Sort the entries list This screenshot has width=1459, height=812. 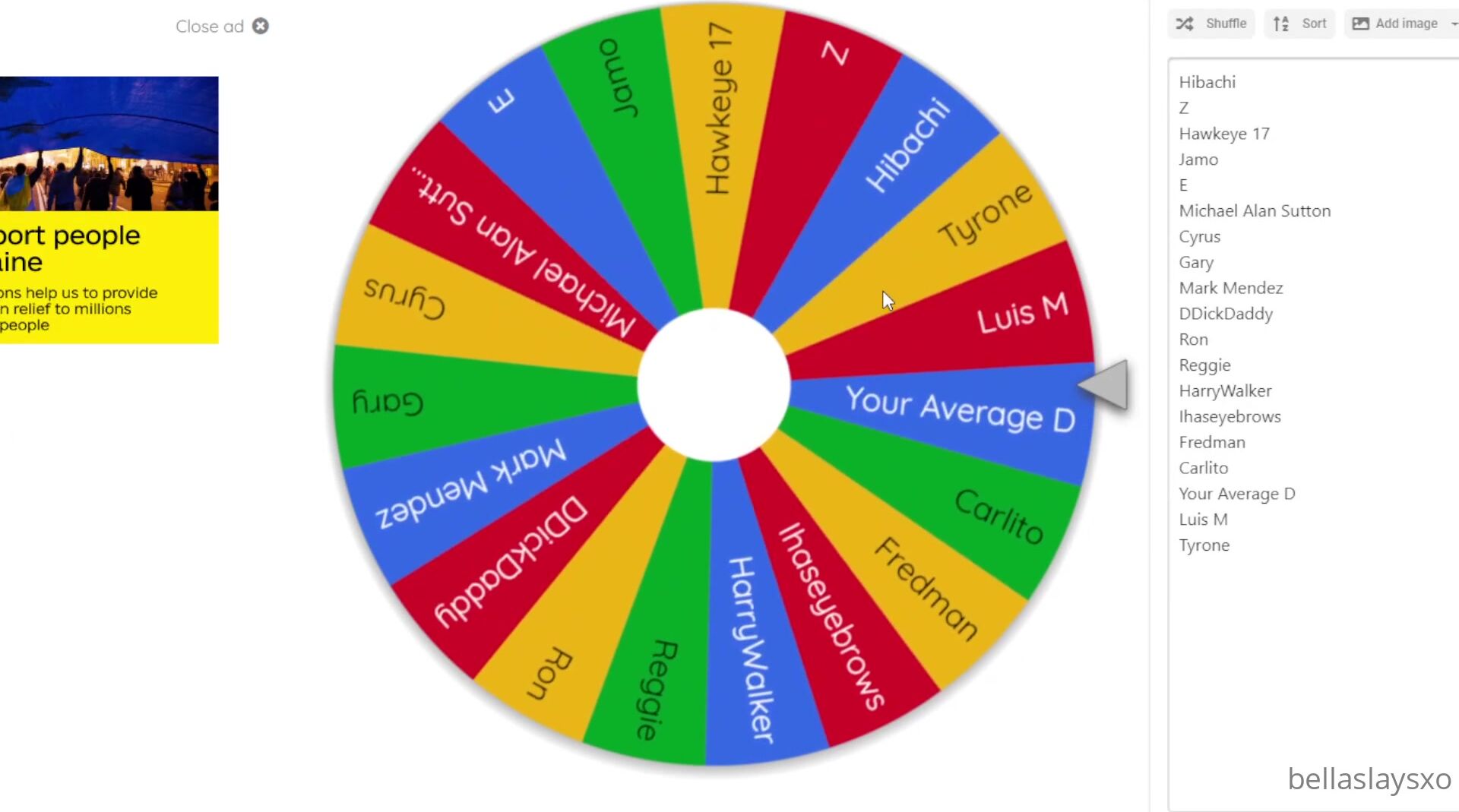(x=1299, y=24)
